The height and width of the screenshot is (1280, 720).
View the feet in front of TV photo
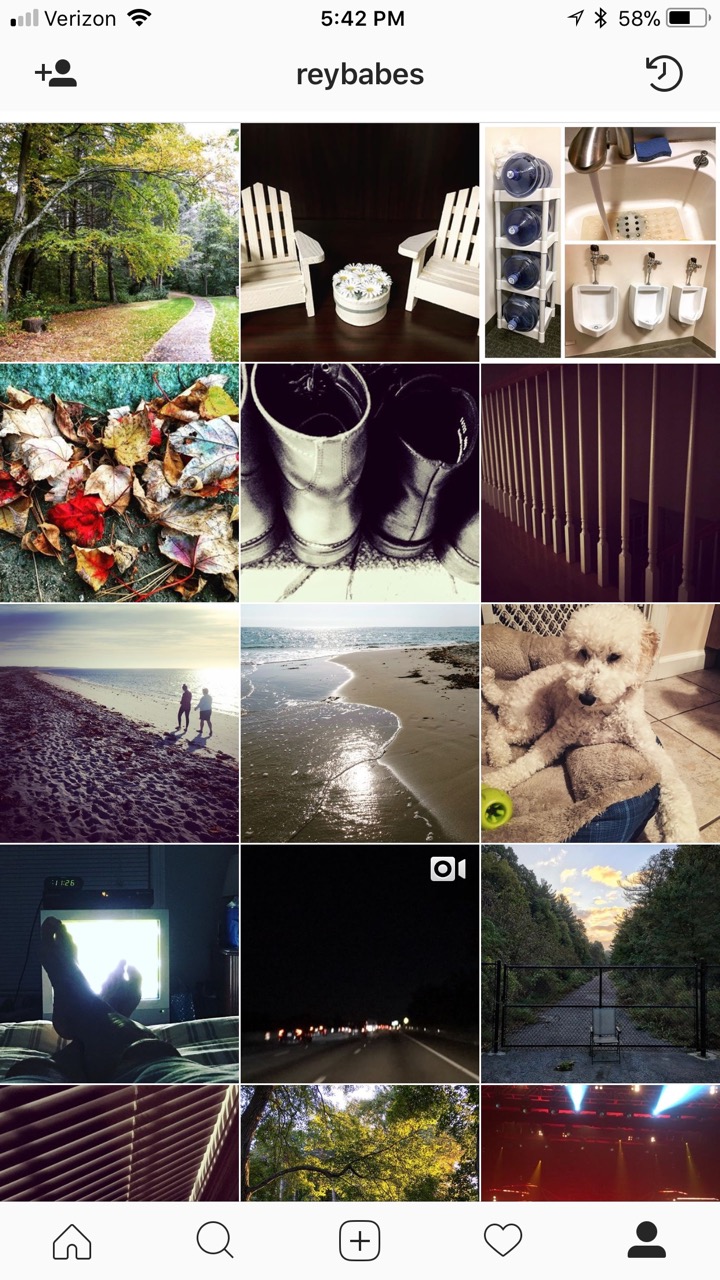pos(119,963)
